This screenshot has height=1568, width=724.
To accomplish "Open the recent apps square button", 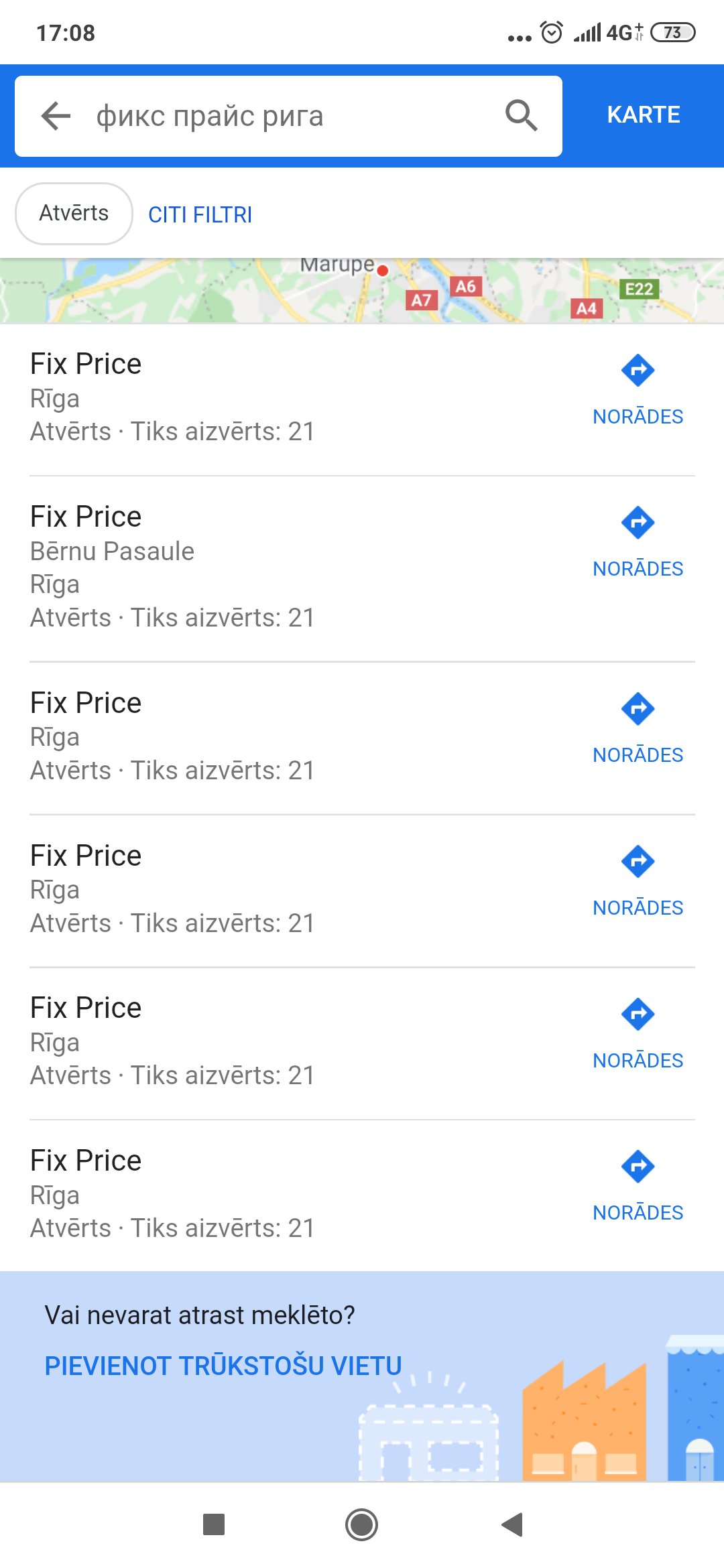I will pyautogui.click(x=214, y=1524).
